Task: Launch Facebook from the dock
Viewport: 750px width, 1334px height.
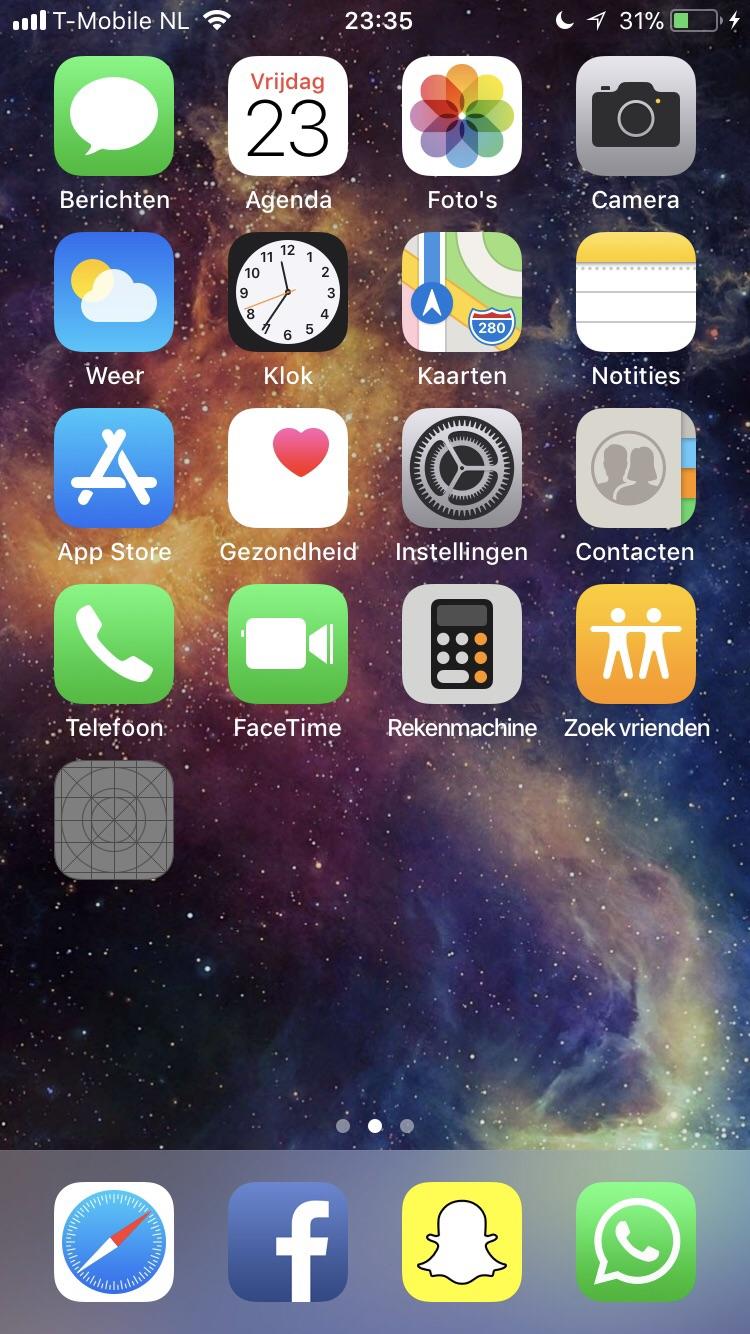Action: point(288,1243)
